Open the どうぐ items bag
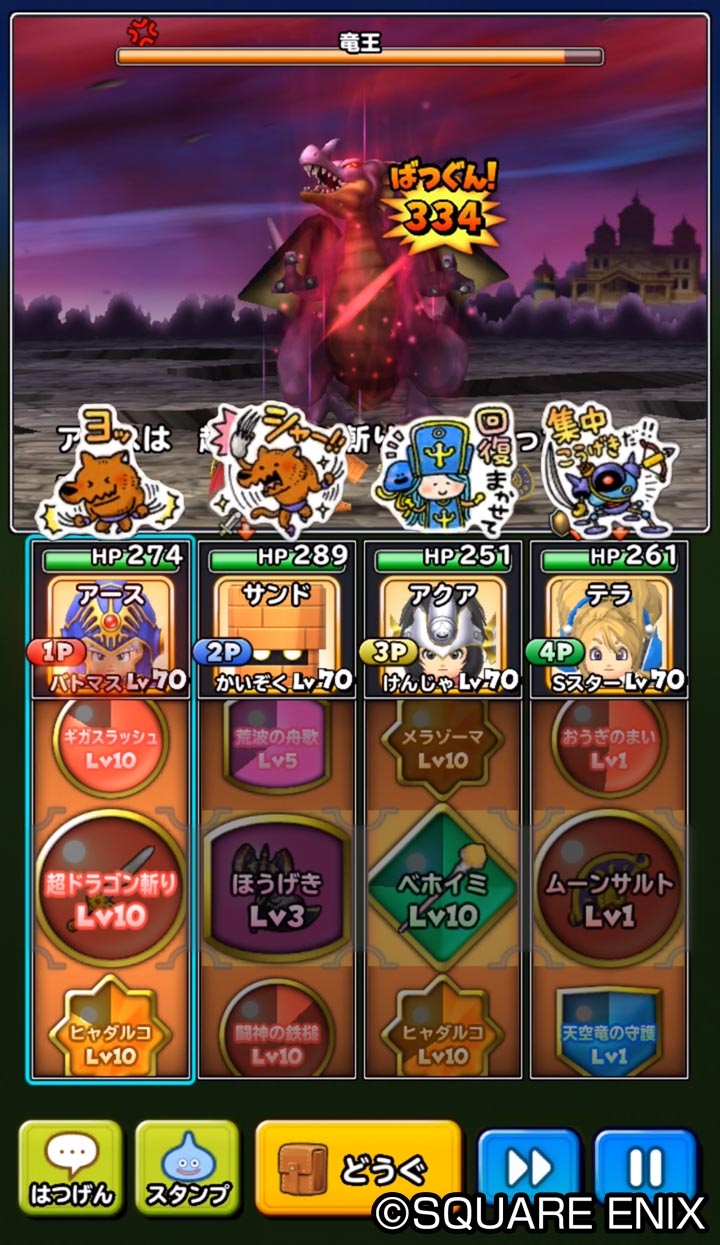The width and height of the screenshot is (720, 1245). (x=358, y=1167)
